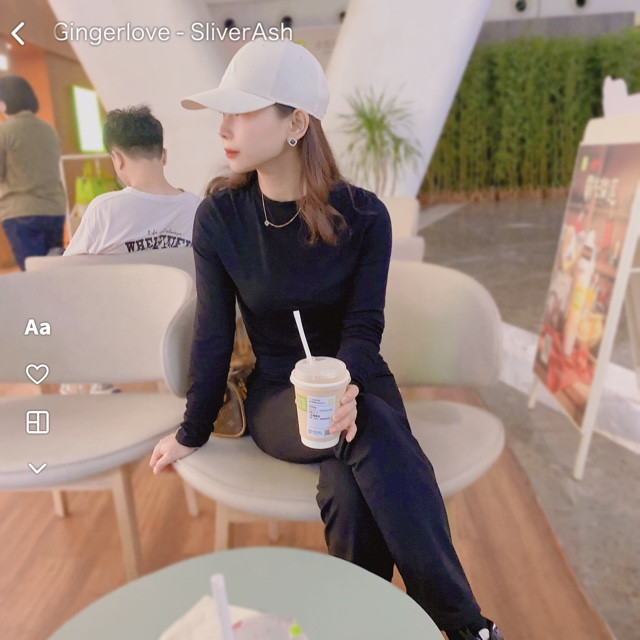Go back using the top-left arrow

click(18, 34)
